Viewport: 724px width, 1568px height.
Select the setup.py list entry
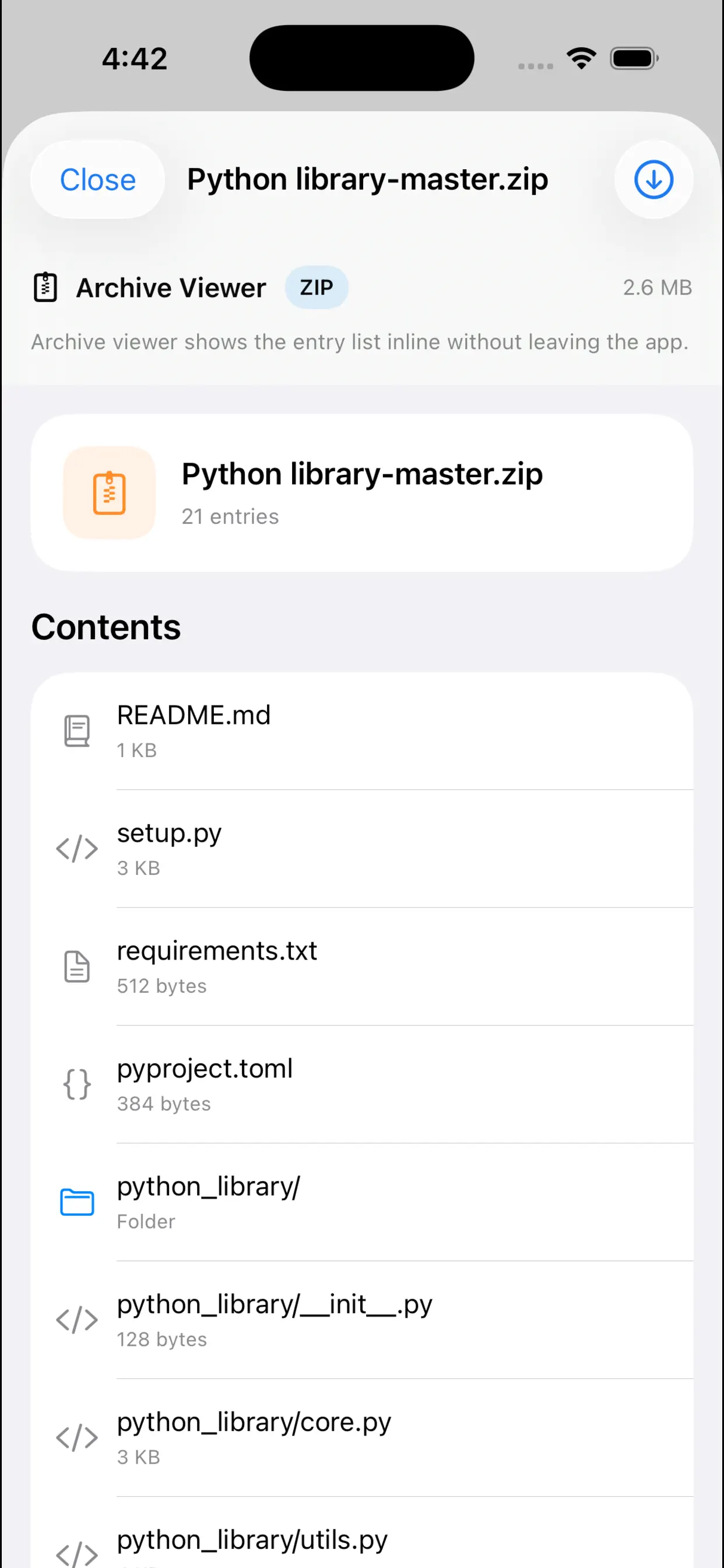361,849
